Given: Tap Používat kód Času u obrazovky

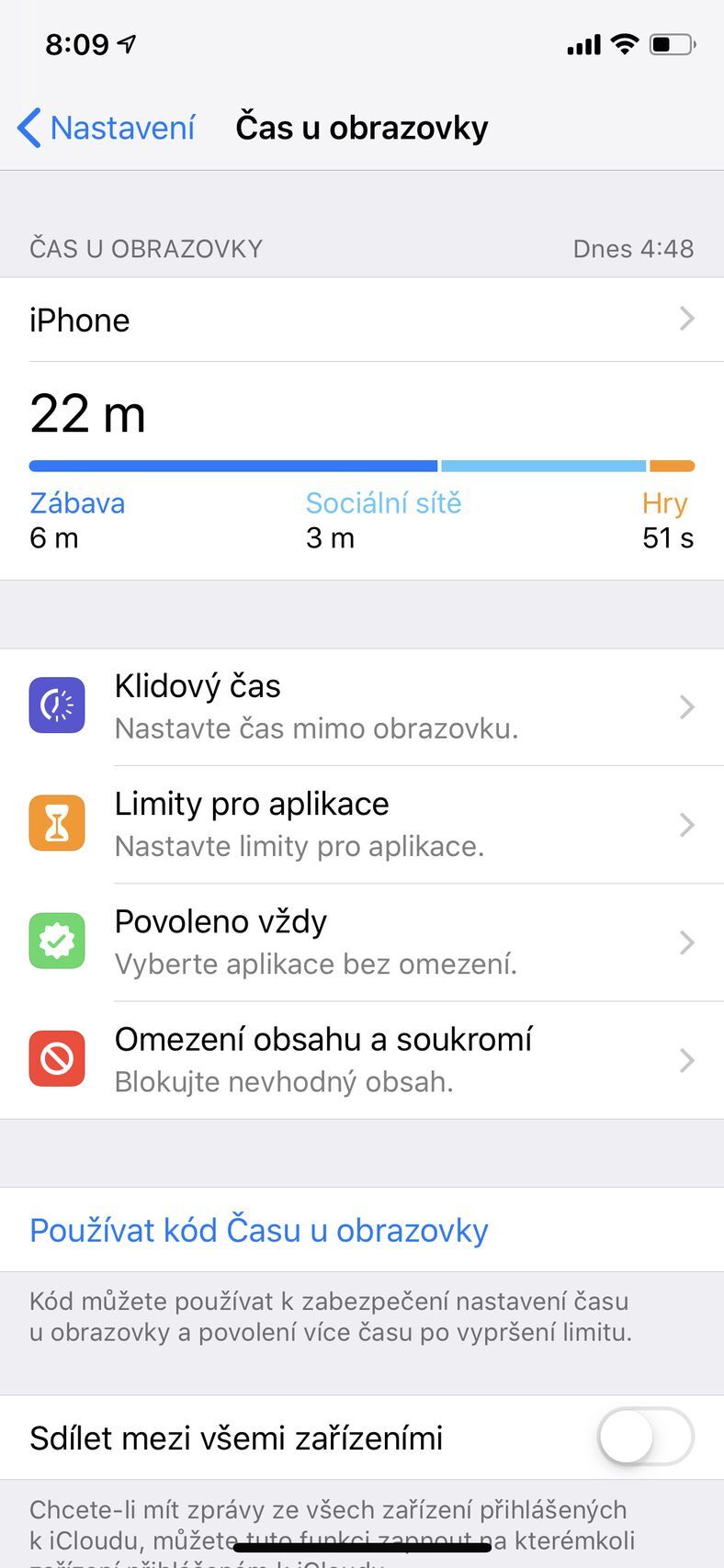Looking at the screenshot, I should coord(258,1229).
